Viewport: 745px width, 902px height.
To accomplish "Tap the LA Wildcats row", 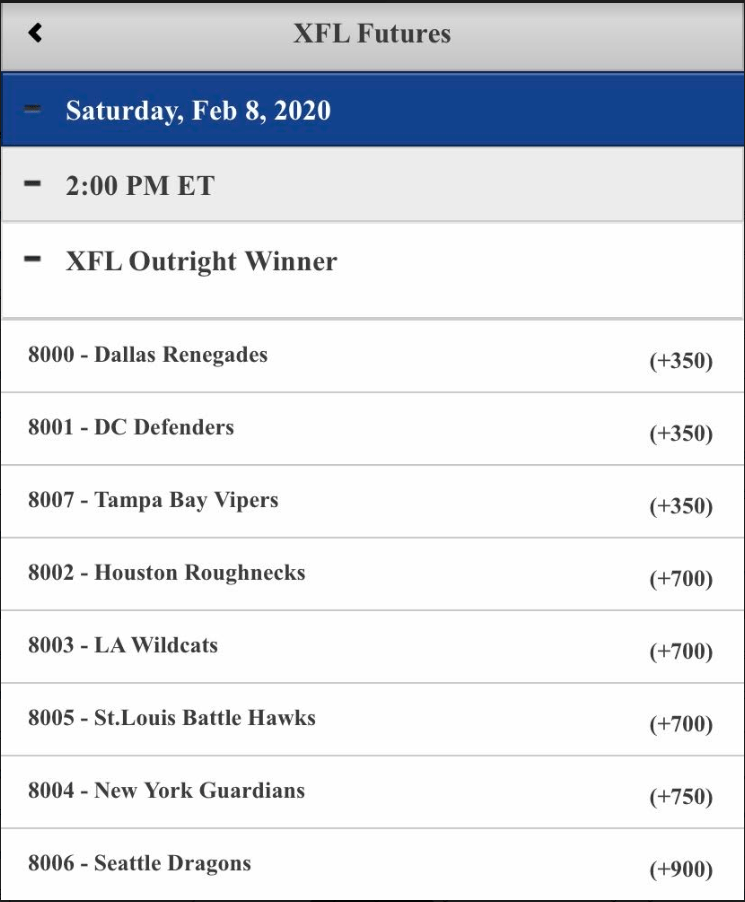I will (x=372, y=647).
